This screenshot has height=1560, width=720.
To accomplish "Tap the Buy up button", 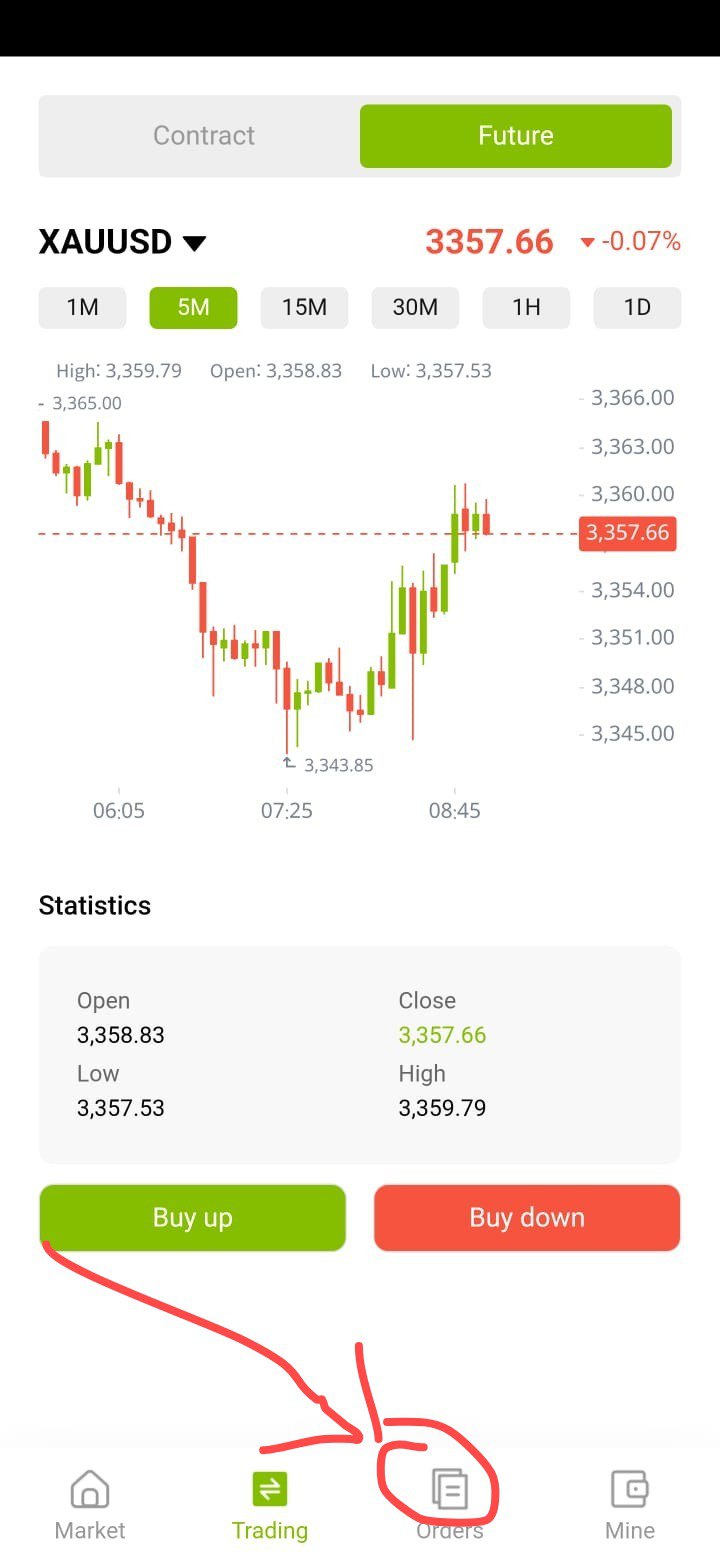I will click(x=192, y=1218).
